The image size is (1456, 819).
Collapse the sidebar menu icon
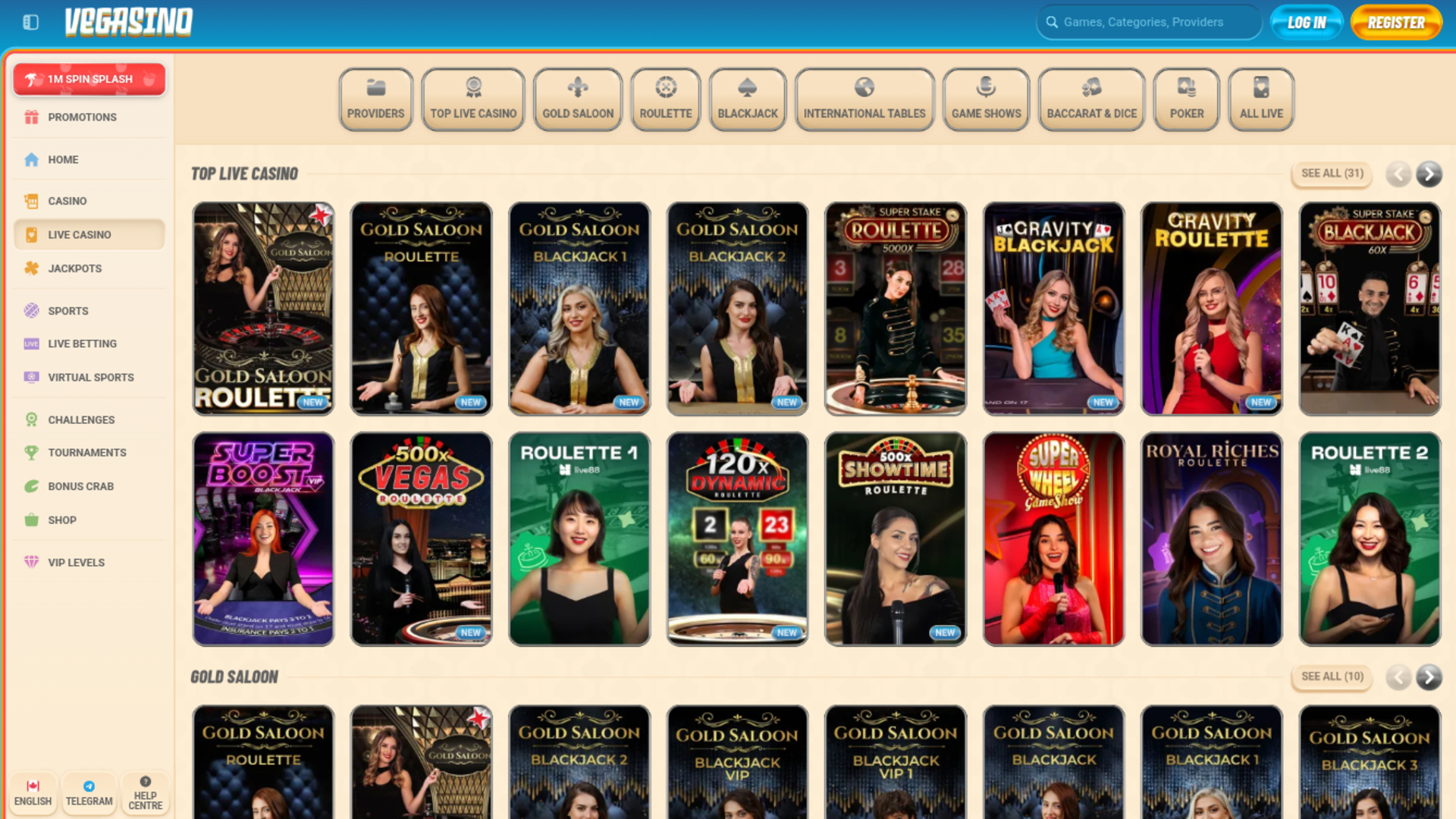pyautogui.click(x=30, y=22)
